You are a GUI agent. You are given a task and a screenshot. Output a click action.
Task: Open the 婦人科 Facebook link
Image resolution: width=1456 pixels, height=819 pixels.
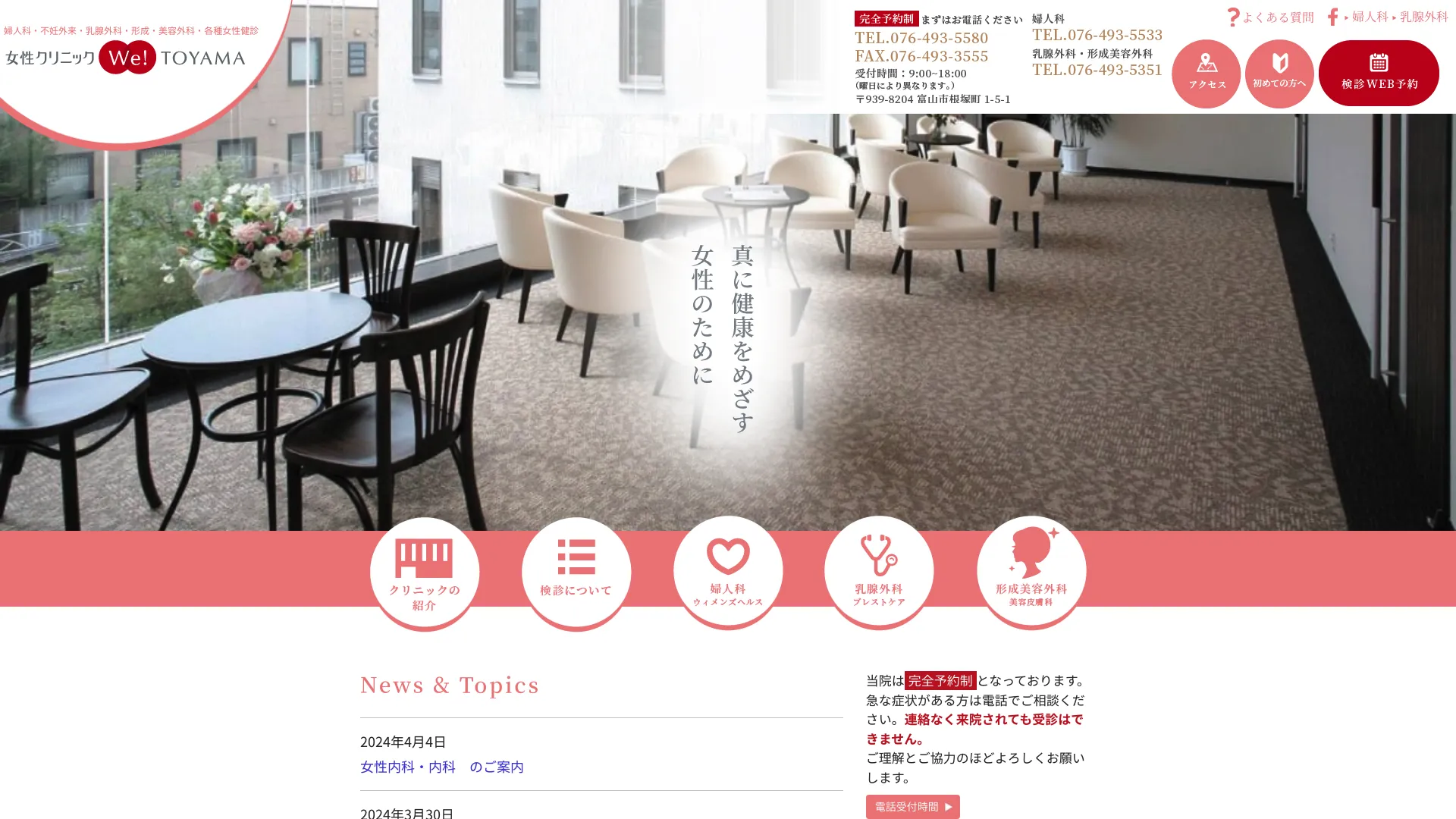click(x=1369, y=17)
